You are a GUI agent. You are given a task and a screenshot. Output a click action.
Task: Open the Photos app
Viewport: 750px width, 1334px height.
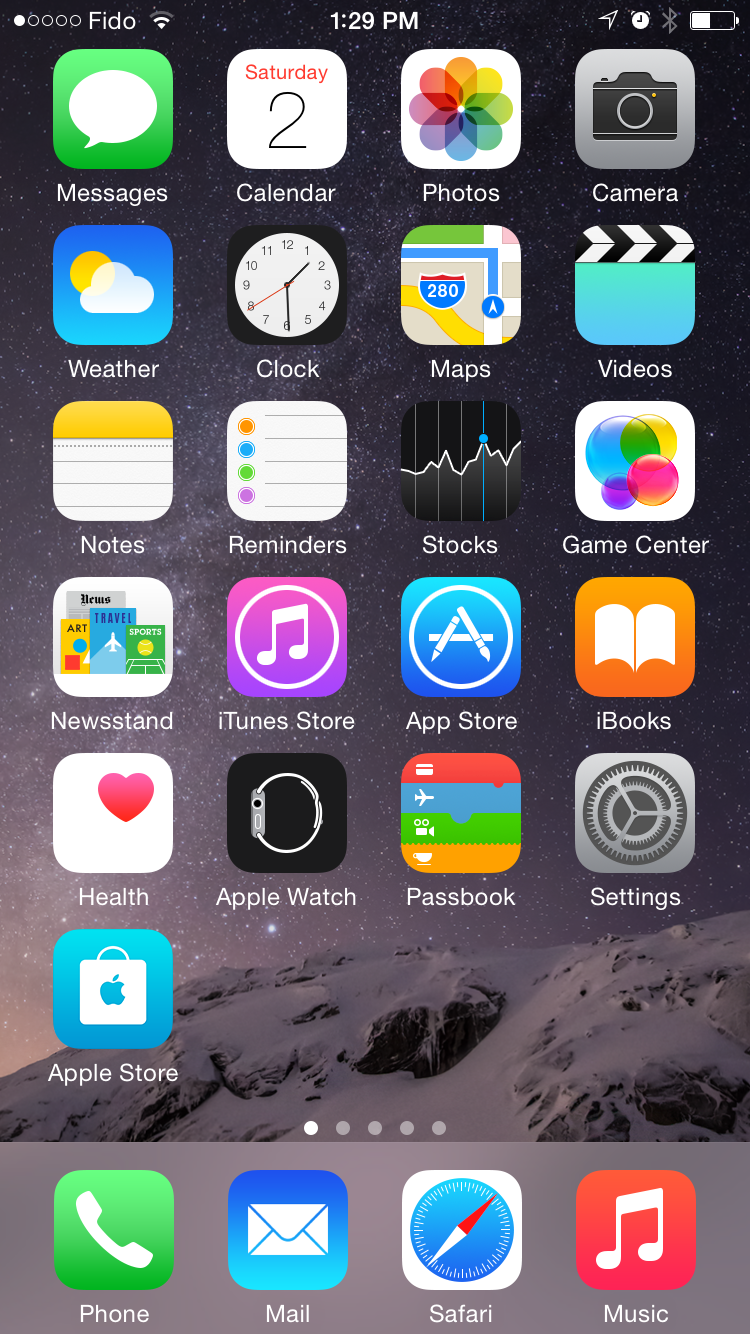coord(461,109)
